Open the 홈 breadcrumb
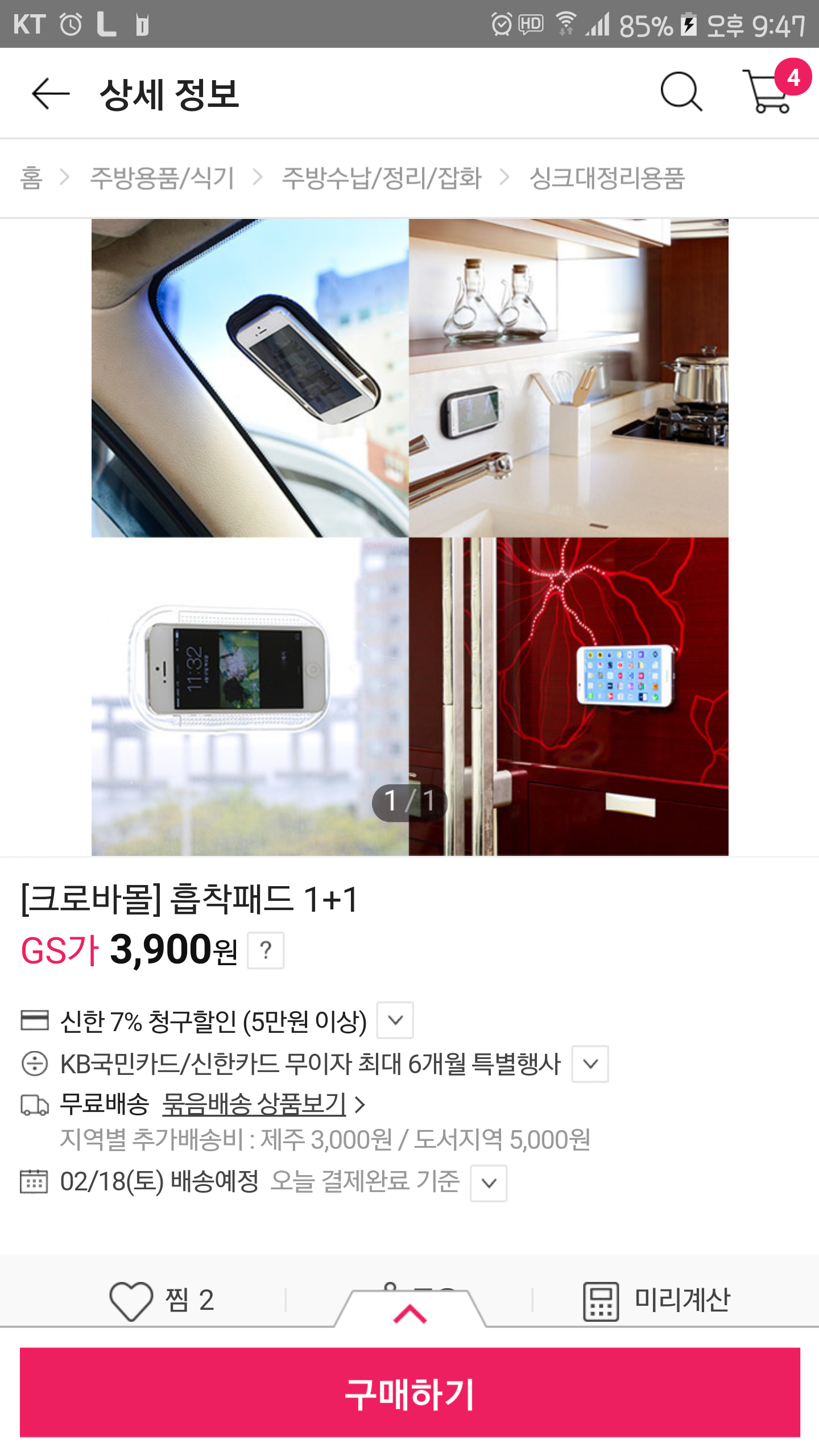 click(31, 178)
